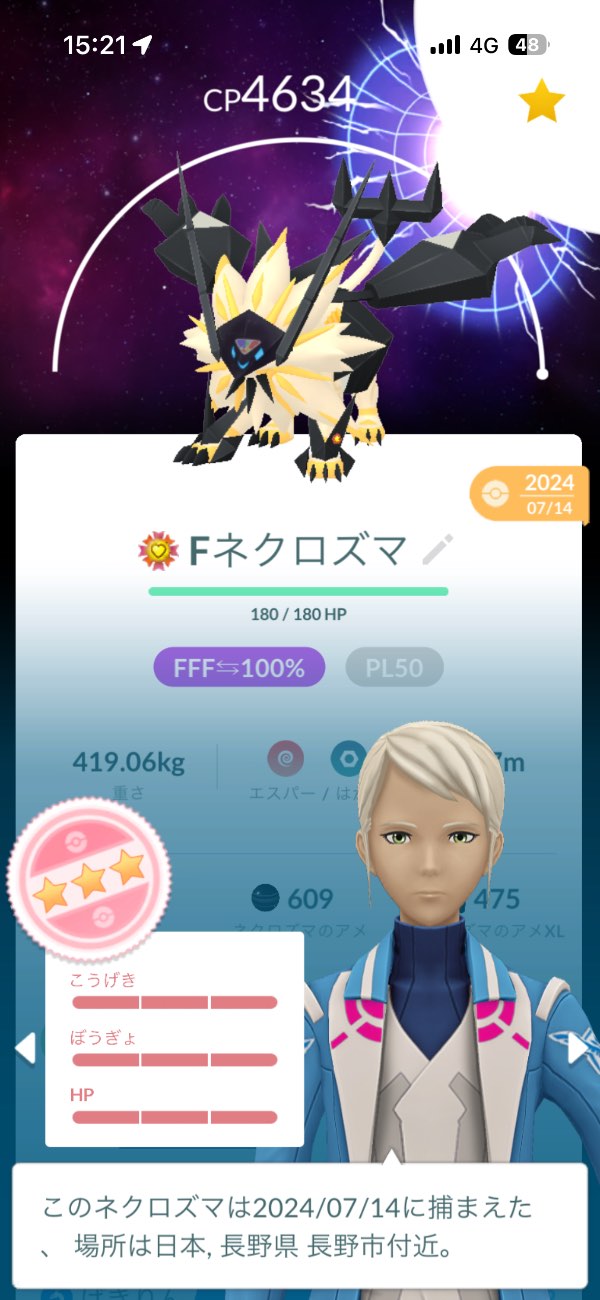This screenshot has height=1300, width=600.
Task: Tap the PL50 tag chip
Action: pos(393,668)
